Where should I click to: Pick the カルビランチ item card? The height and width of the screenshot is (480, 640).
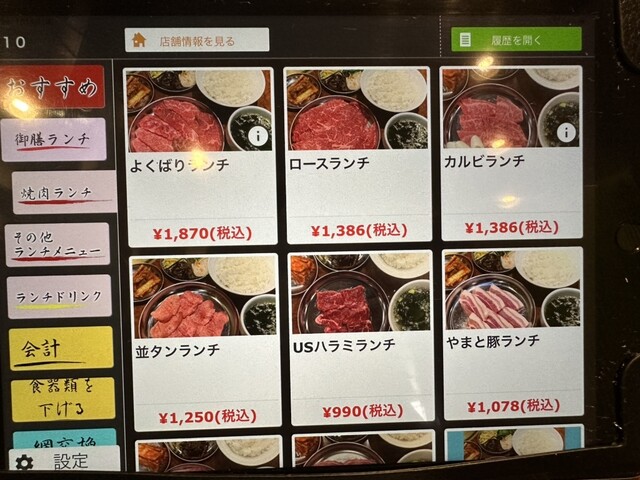coord(511,155)
